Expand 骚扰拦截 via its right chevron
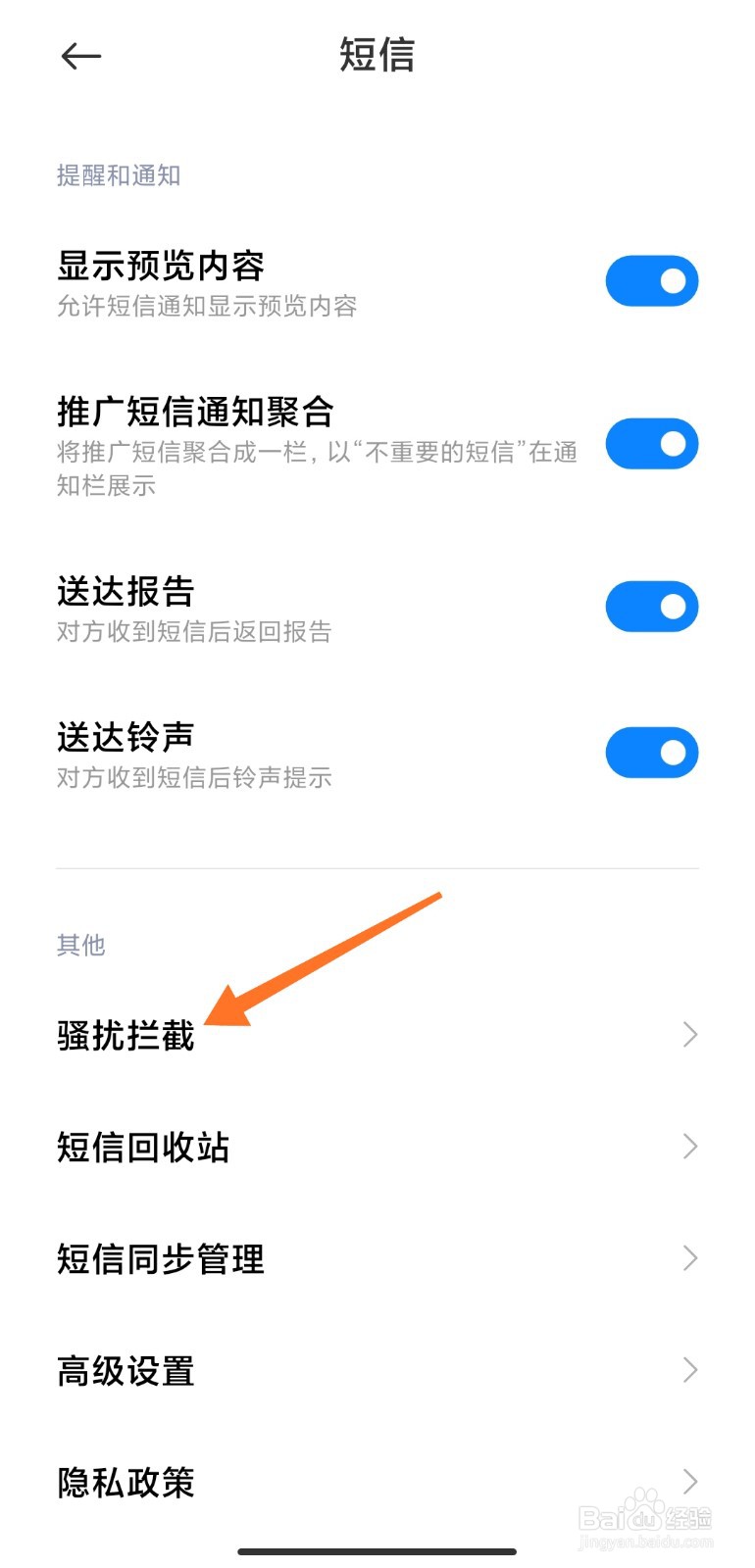 (689, 1034)
